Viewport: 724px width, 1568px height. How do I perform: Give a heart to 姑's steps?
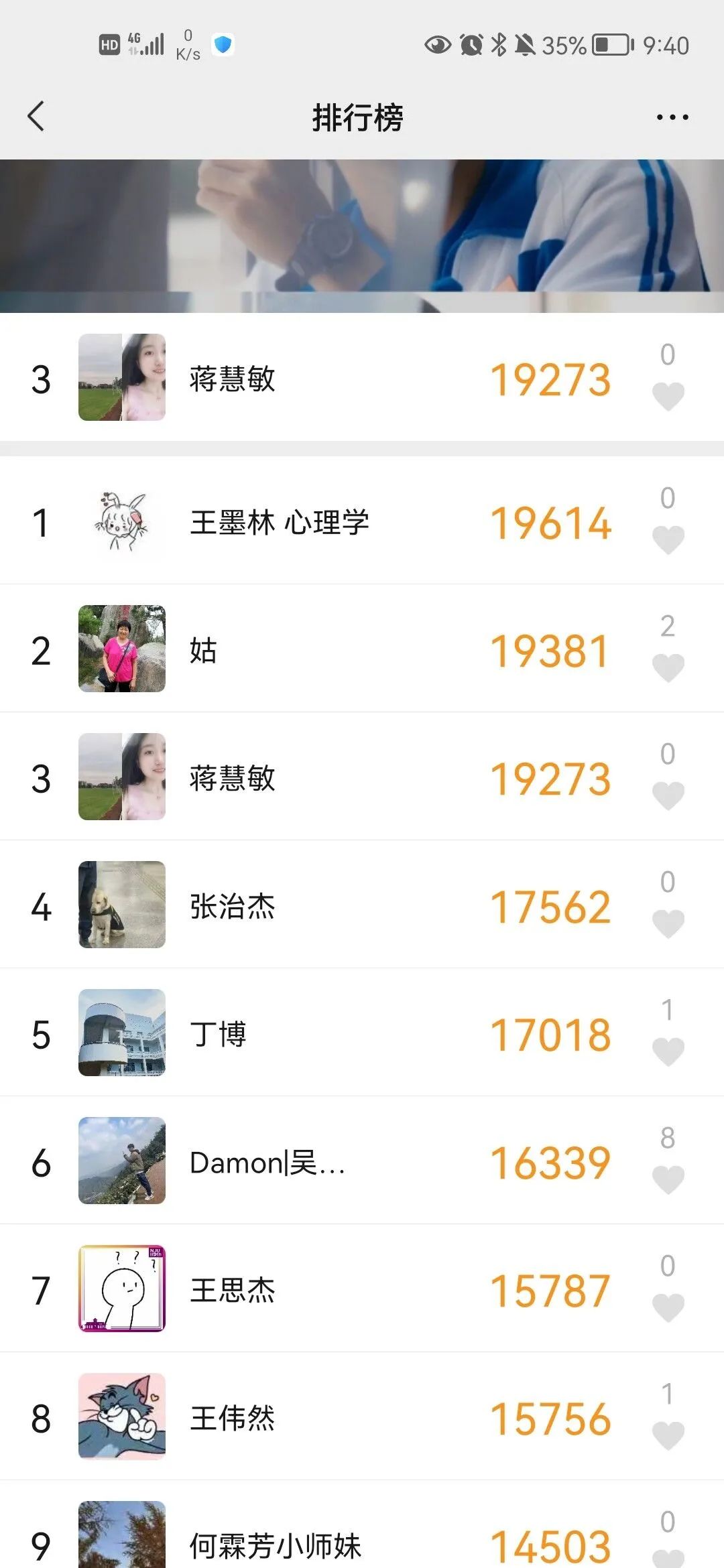pos(668,667)
